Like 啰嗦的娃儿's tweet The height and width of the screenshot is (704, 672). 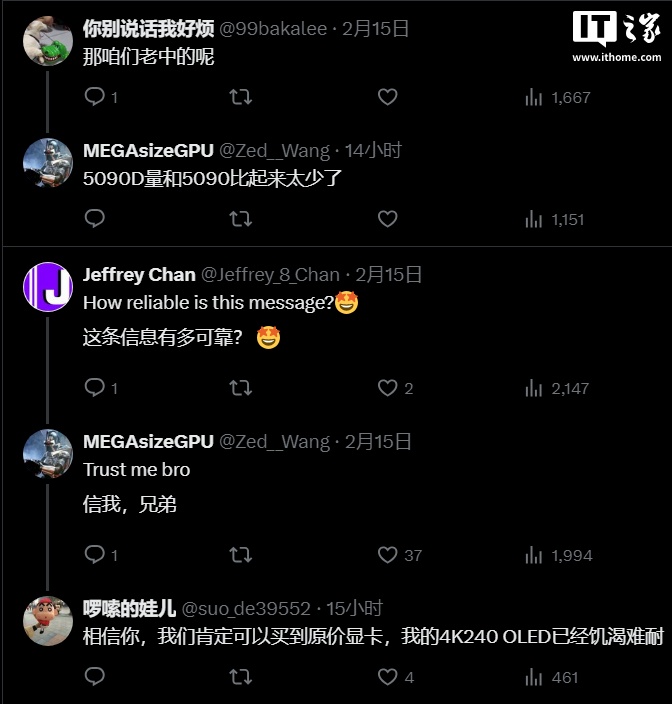pos(387,677)
